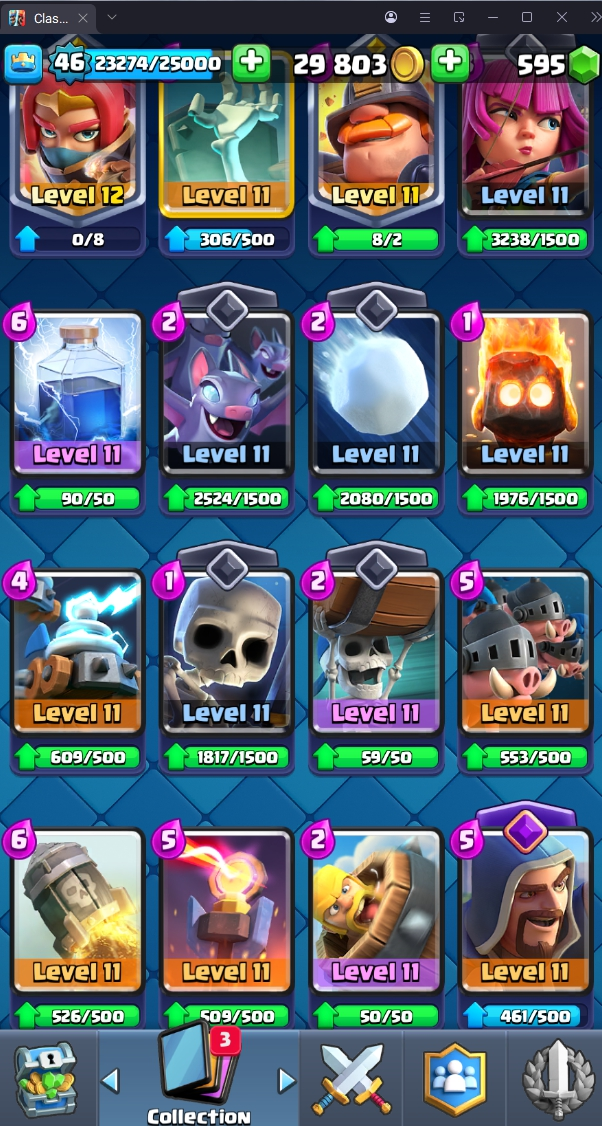Switch to the Events sword badge tab
Screen dimensions: 602x1126
[x=555, y=1080]
